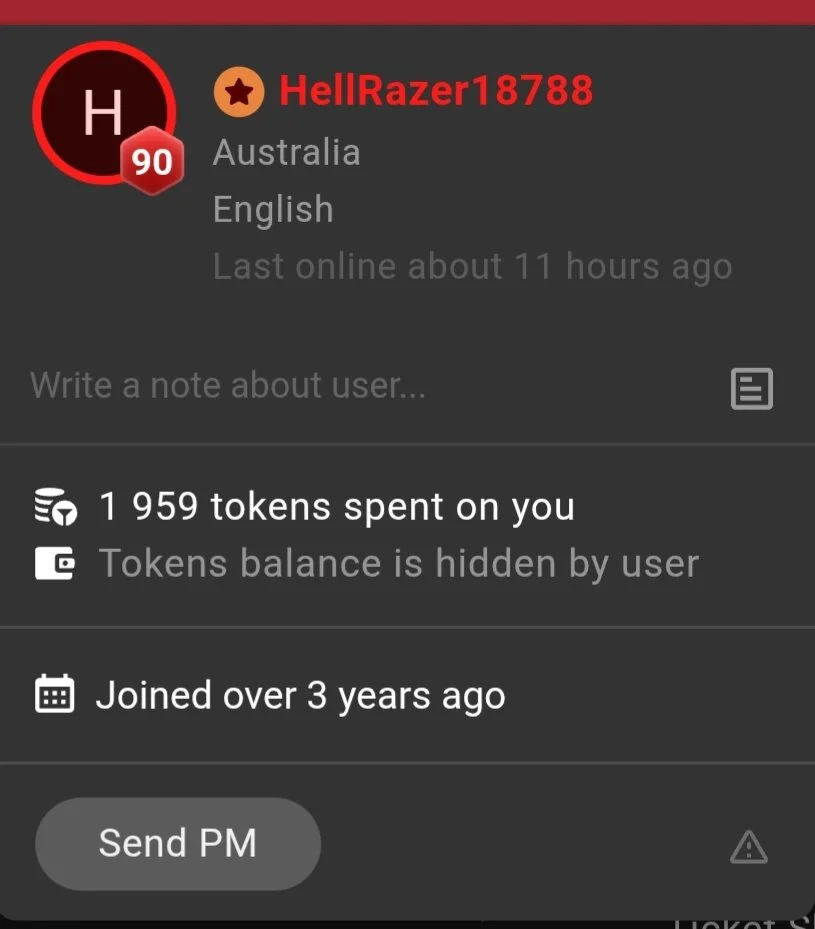
Task: Open HellRazer18788's profile from the username
Action: pos(435,91)
